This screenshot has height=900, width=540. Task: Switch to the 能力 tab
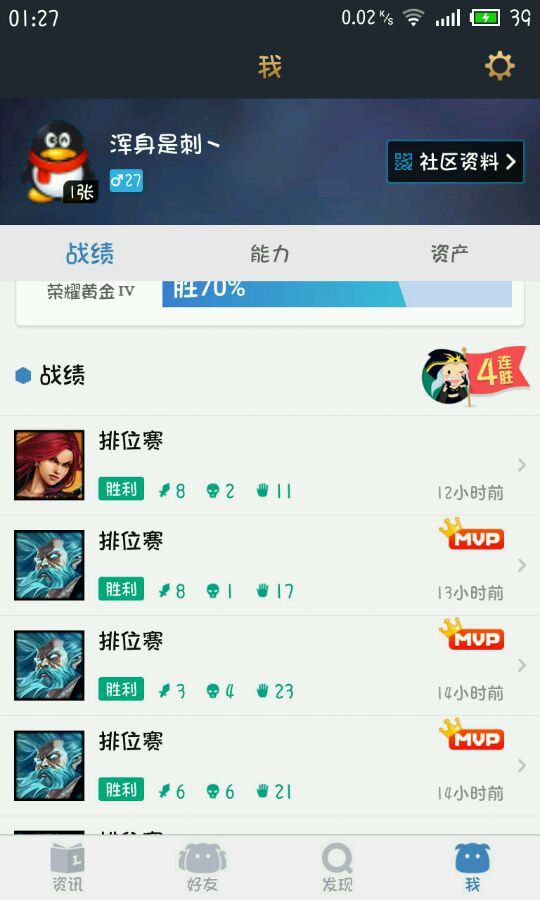pos(270,253)
